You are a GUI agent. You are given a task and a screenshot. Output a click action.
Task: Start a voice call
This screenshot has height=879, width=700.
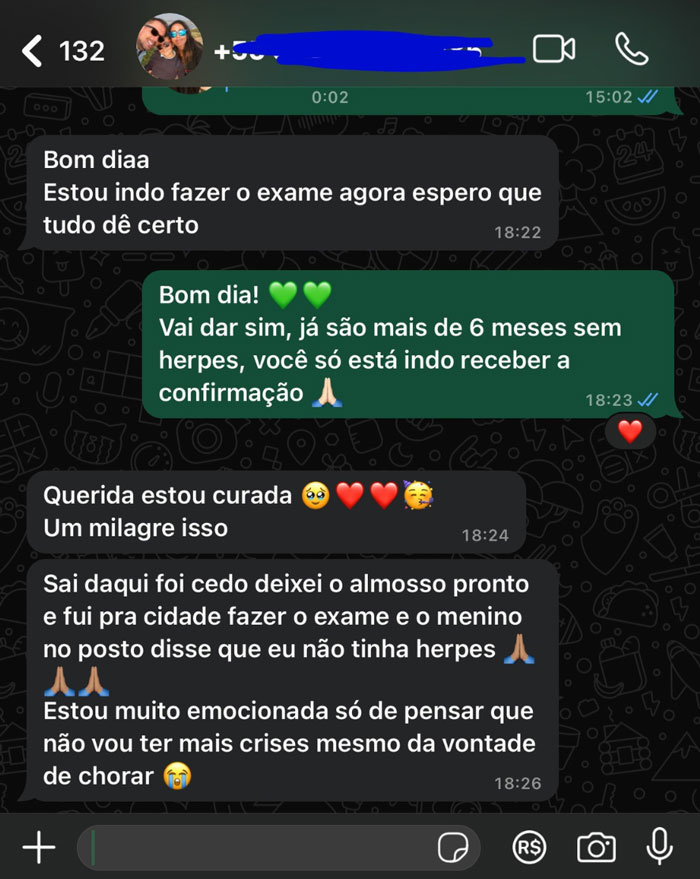pos(632,49)
